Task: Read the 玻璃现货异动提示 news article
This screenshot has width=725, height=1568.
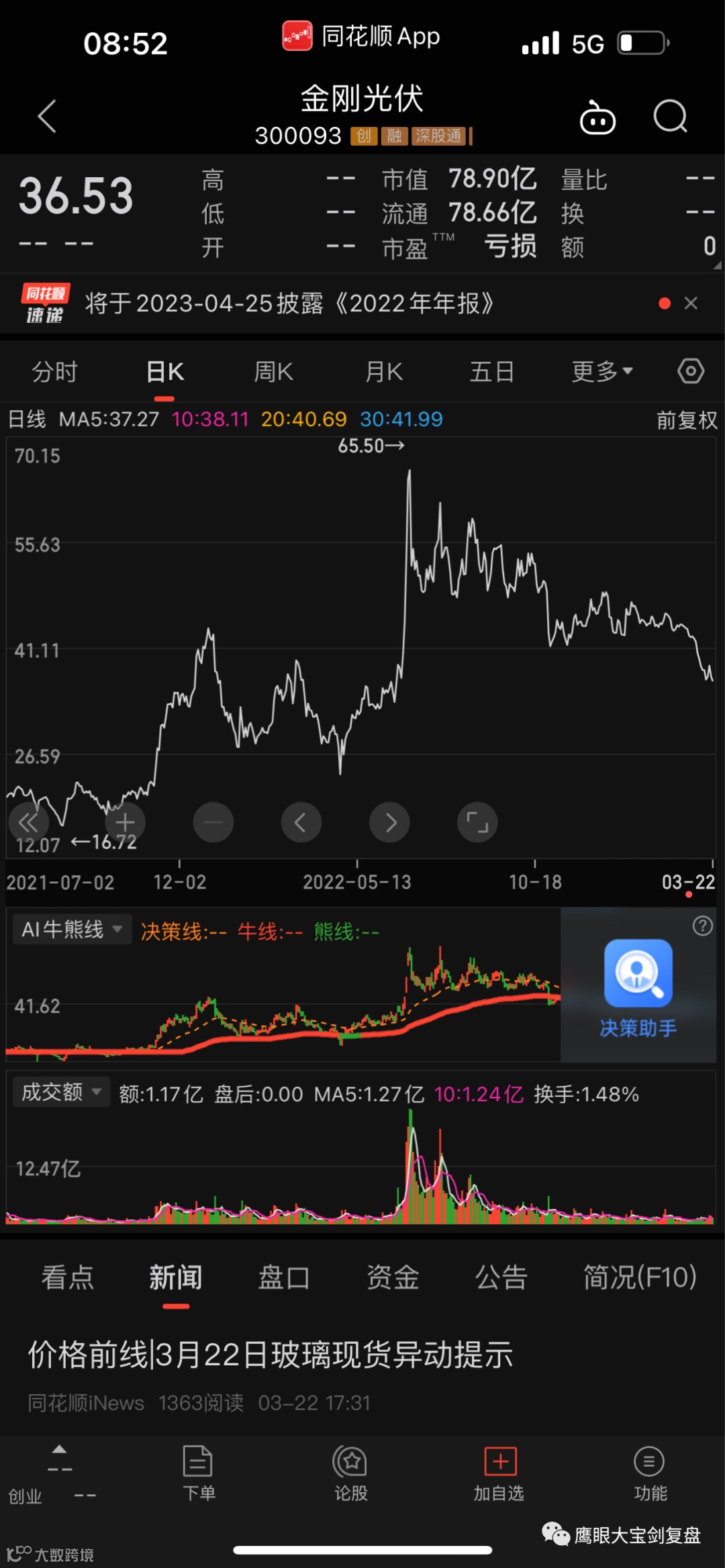Action: tap(271, 1355)
